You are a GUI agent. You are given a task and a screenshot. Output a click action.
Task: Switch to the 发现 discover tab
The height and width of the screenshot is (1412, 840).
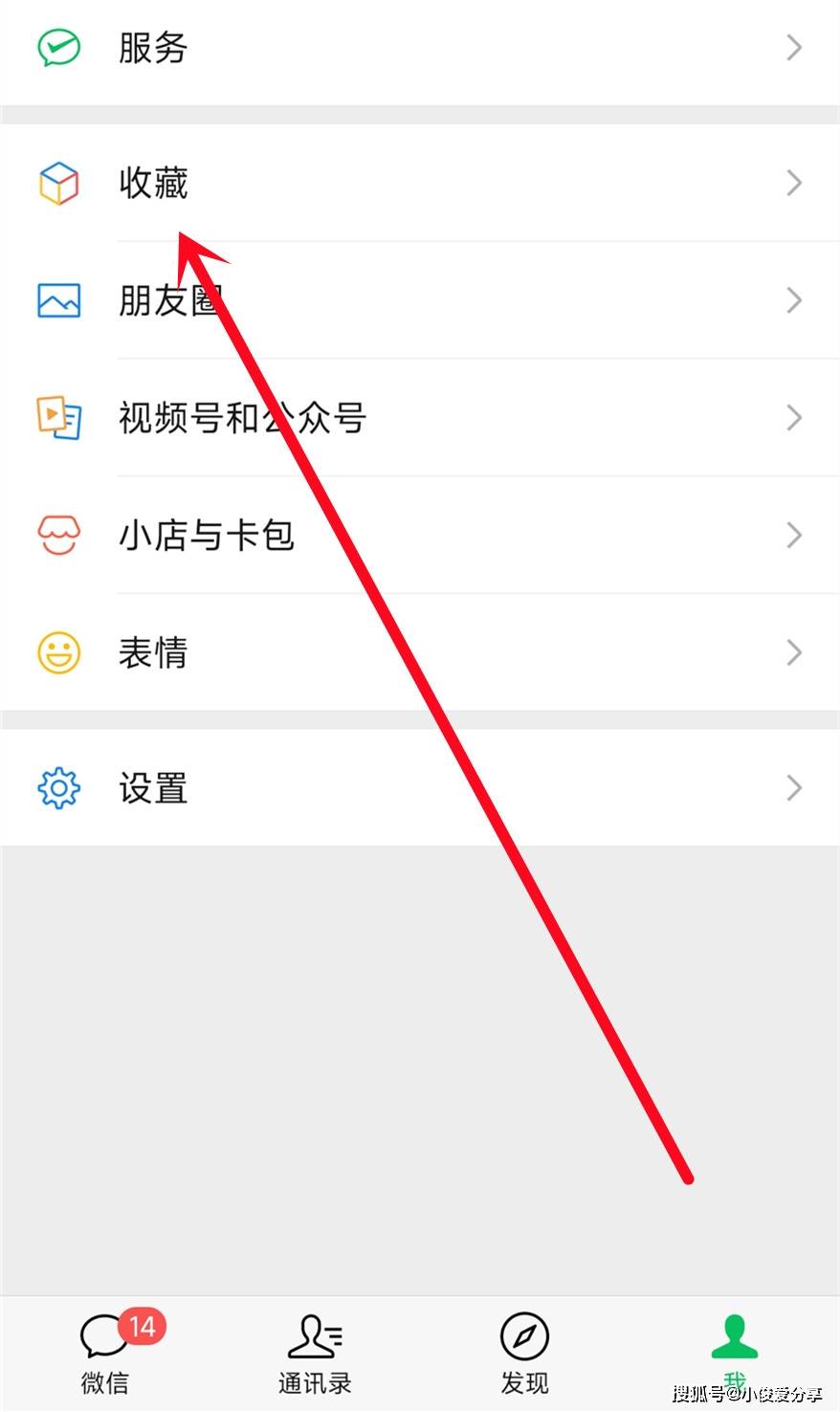524,1354
